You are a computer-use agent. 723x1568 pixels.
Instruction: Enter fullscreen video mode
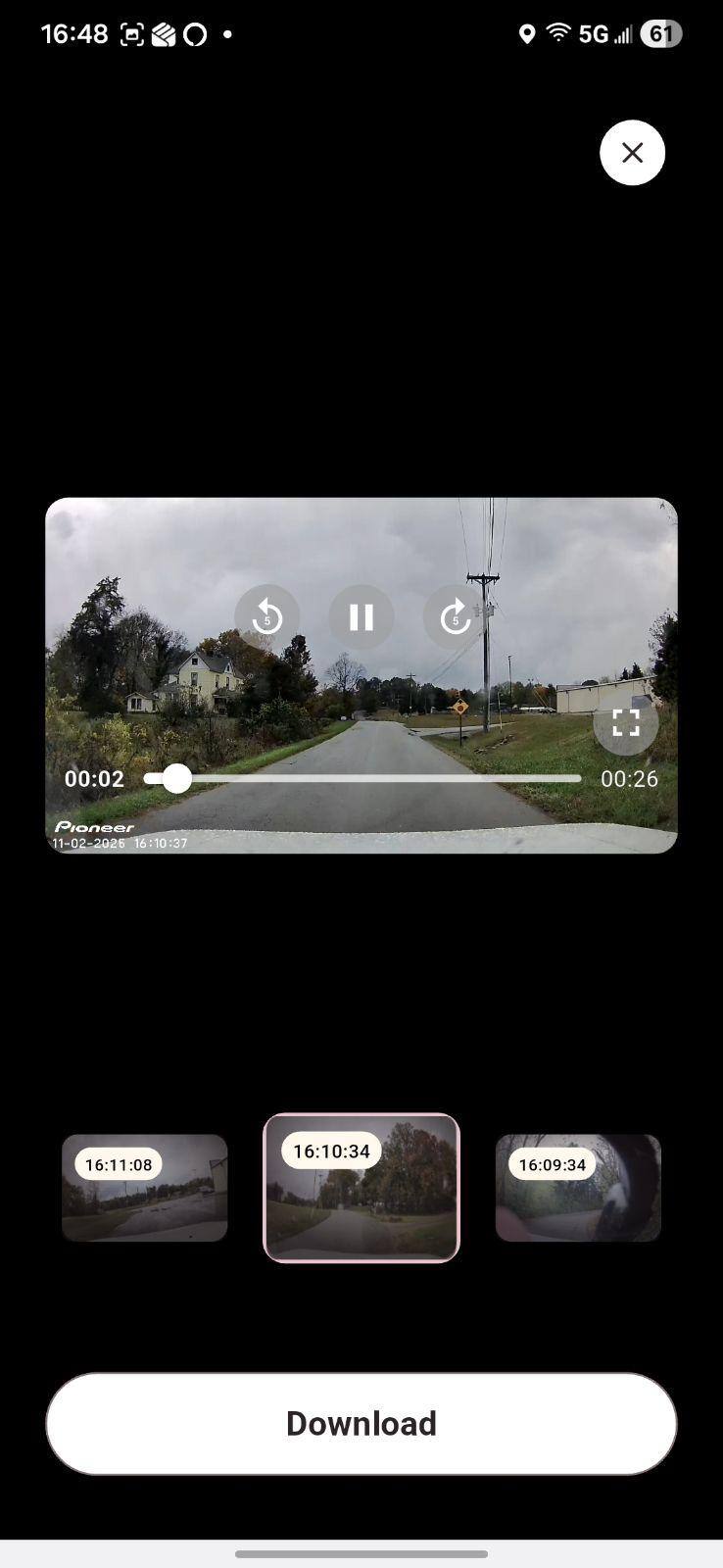(625, 723)
